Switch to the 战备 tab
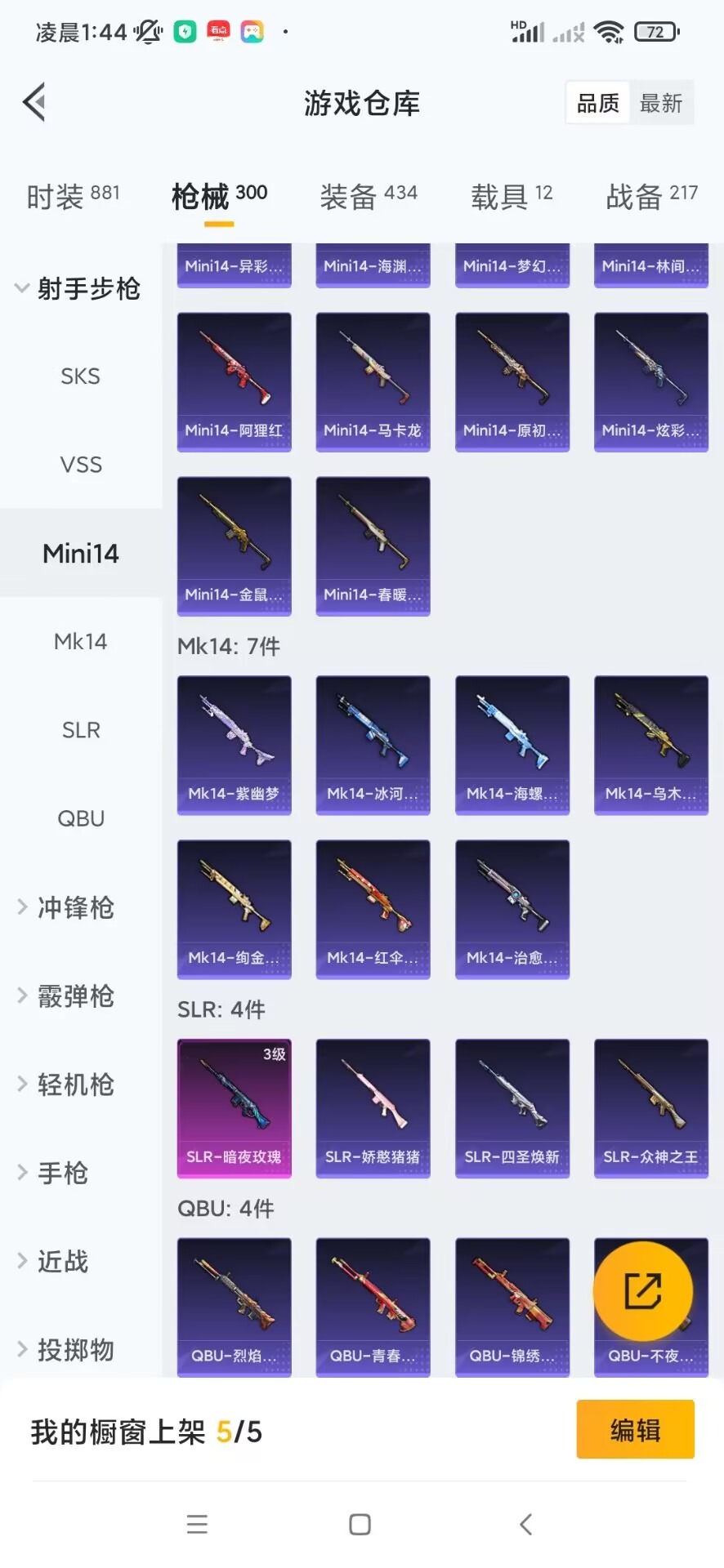The image size is (724, 1568). point(652,196)
